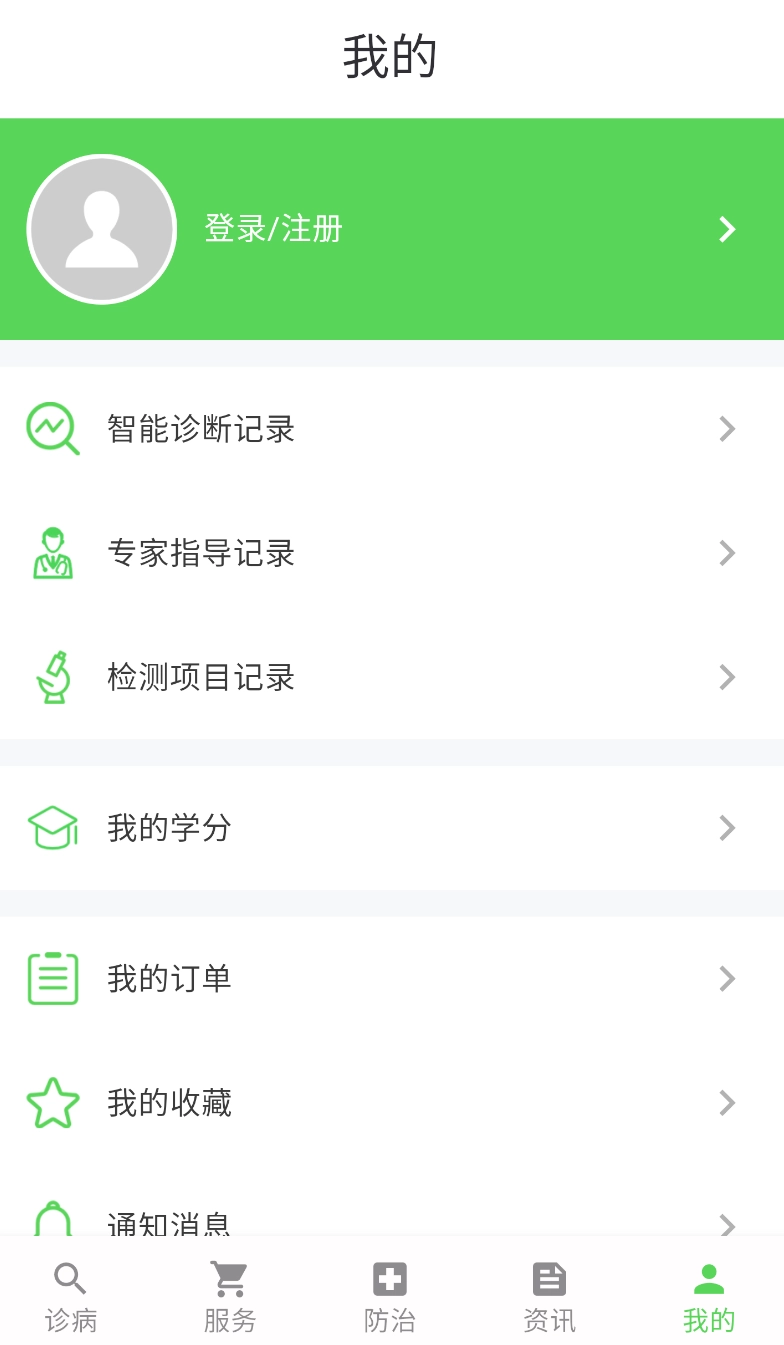
Task: Click the round profile avatar placeholder
Action: coord(101,229)
